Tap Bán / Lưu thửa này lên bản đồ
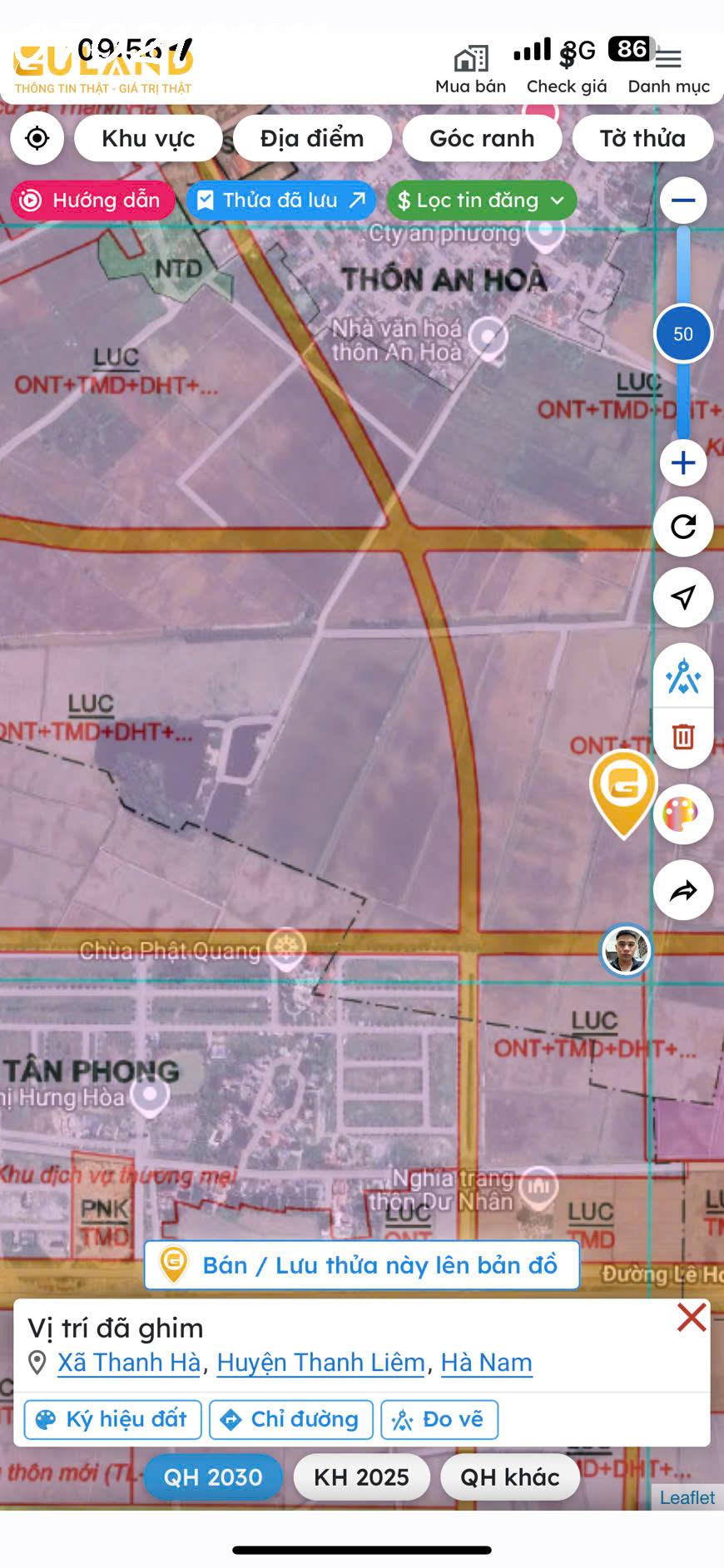 click(x=362, y=1265)
